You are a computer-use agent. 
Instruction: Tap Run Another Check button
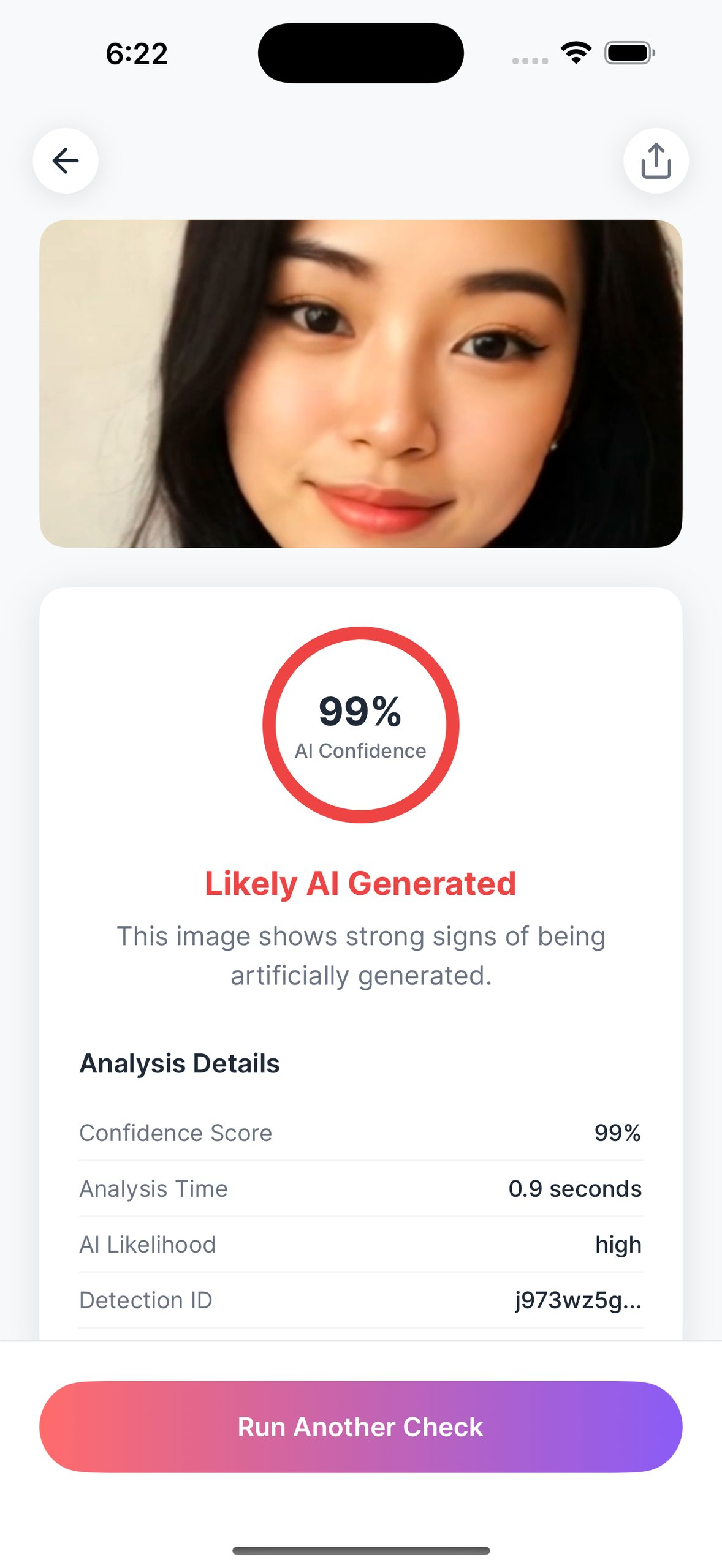pos(360,1427)
